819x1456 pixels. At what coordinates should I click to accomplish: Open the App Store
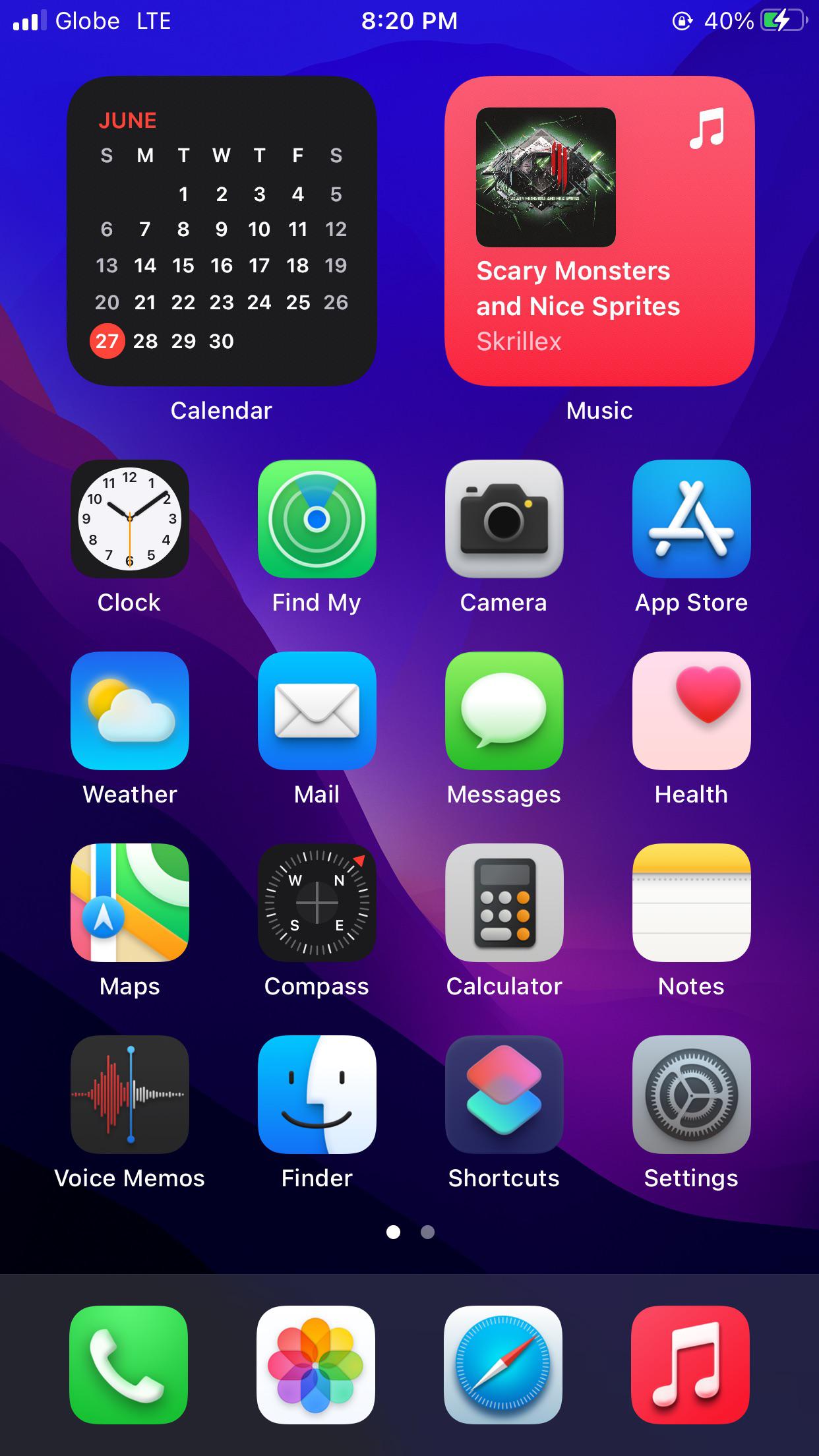[691, 519]
